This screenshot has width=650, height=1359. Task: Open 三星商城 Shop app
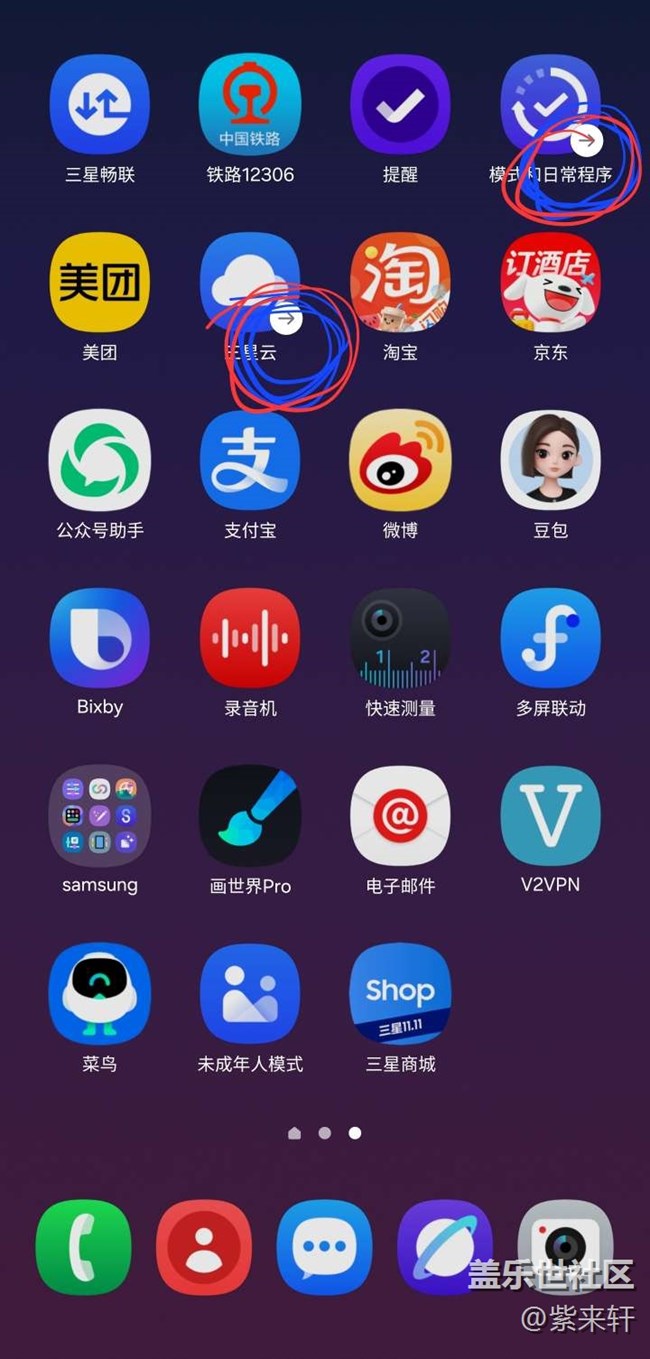[x=400, y=994]
